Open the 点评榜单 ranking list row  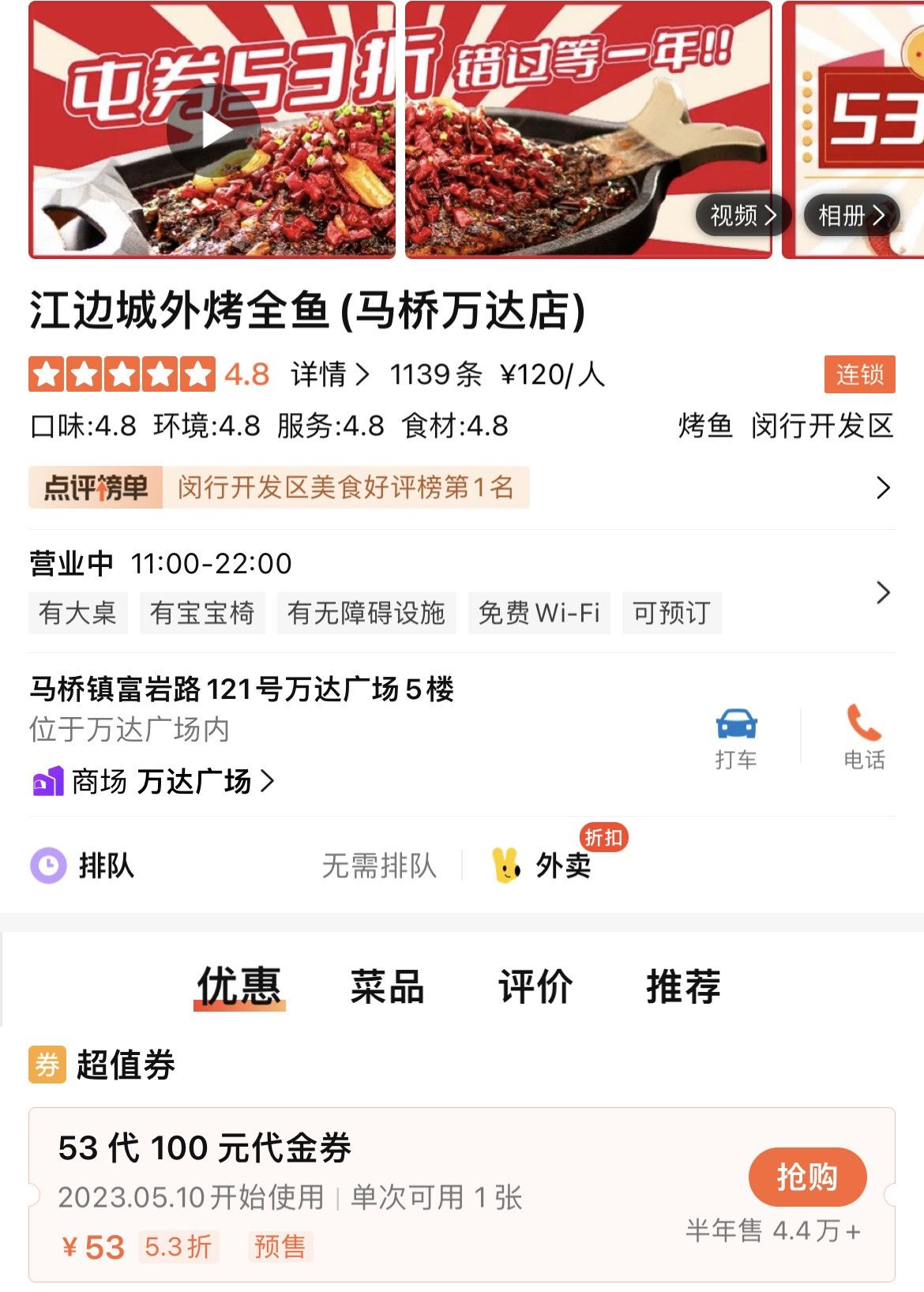[461, 487]
